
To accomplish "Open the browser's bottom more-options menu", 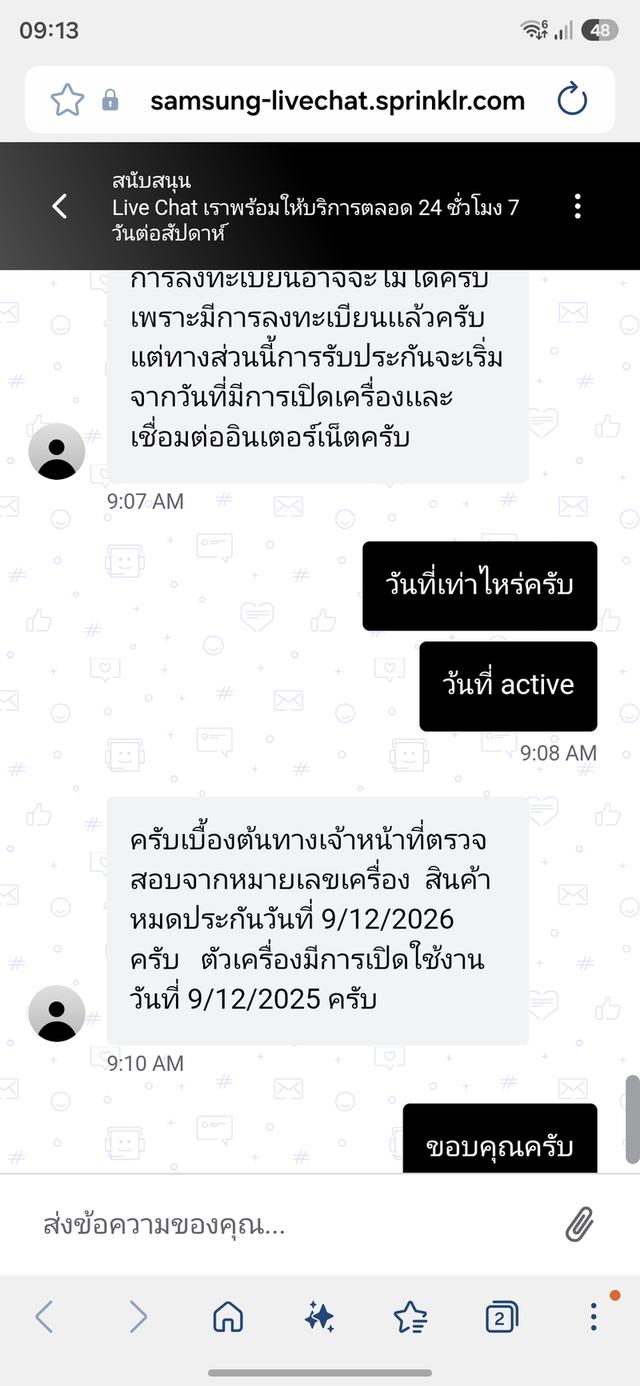I will coord(594,1316).
